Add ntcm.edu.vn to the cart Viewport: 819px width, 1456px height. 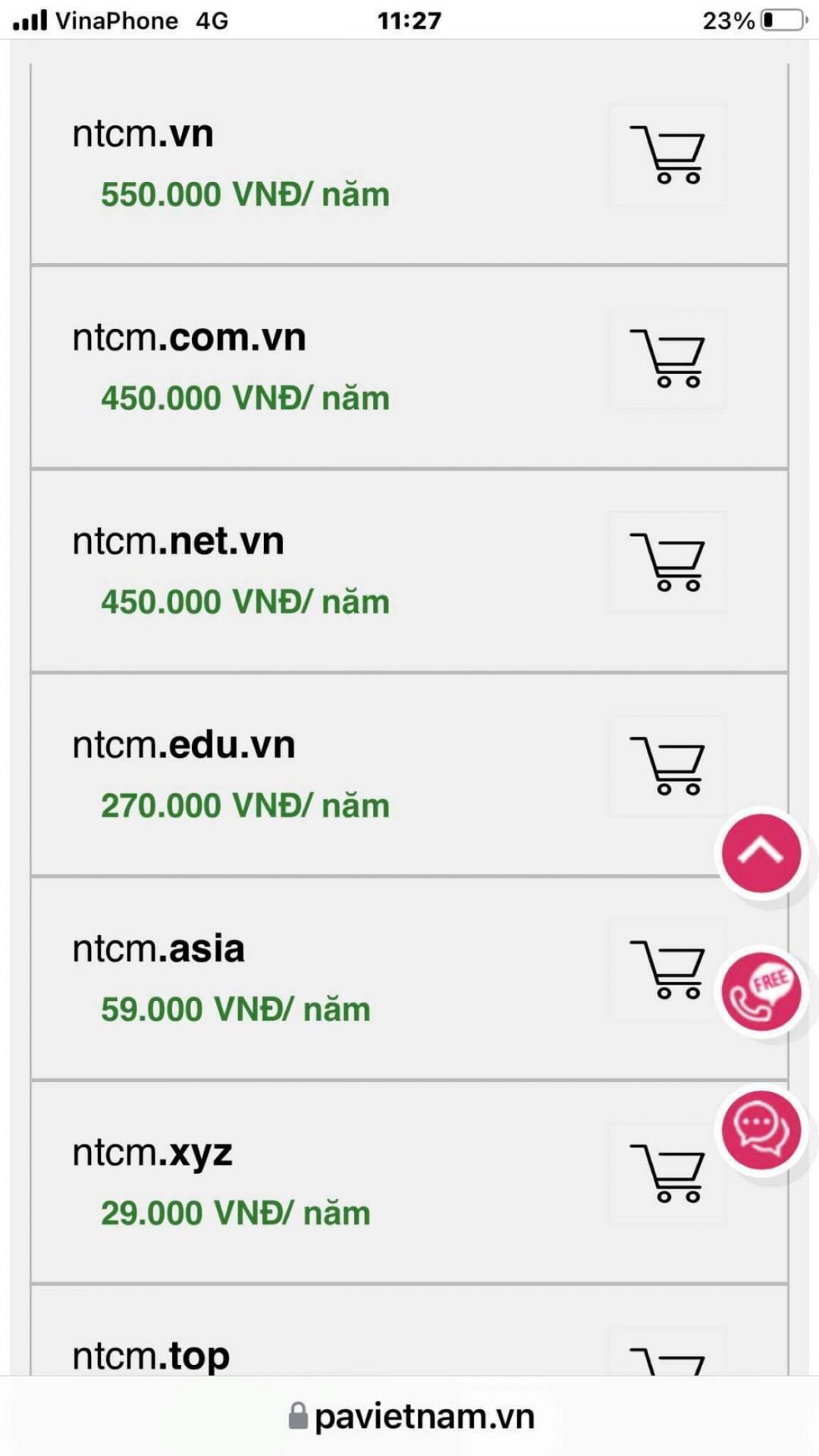[x=667, y=766]
